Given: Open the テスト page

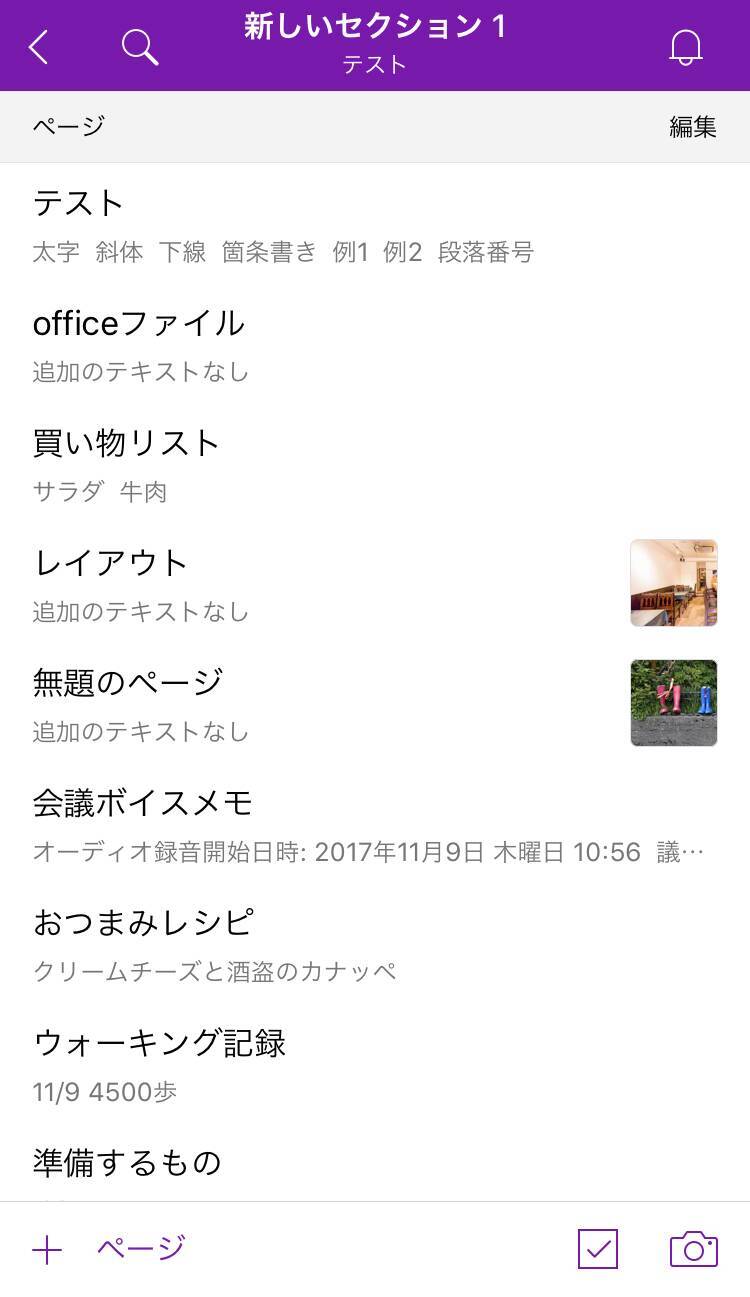Looking at the screenshot, I should 300,223.
